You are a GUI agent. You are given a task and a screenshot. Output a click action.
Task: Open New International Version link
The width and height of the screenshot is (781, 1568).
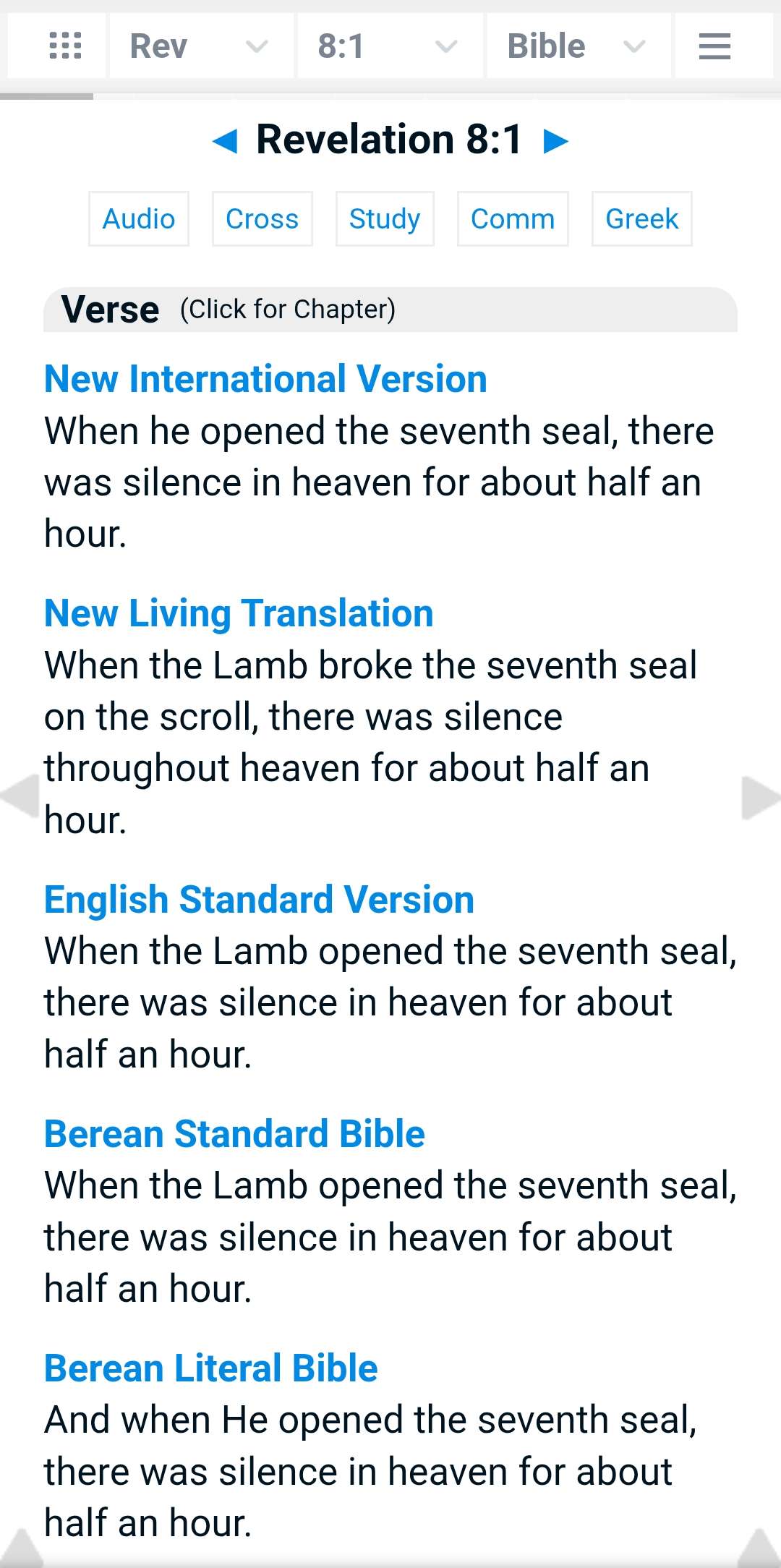265,379
